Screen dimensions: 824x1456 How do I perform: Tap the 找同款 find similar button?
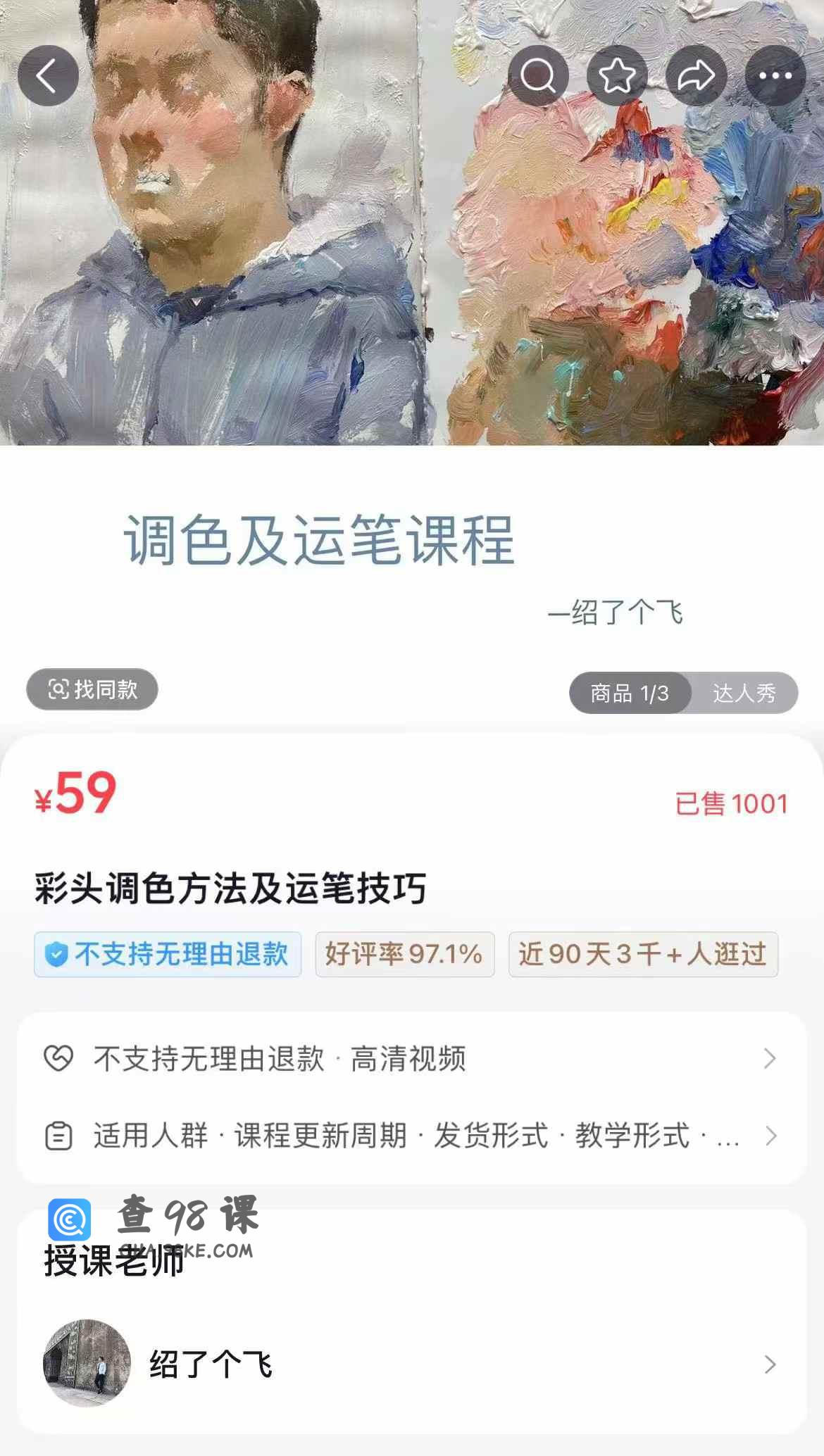point(92,689)
